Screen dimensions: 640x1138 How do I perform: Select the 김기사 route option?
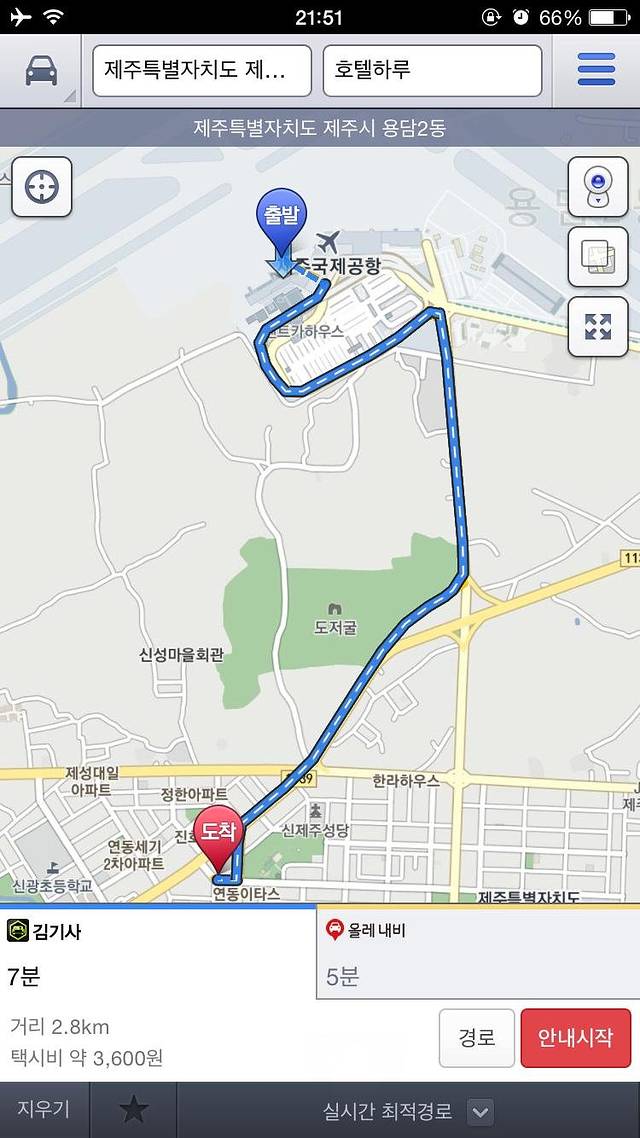[x=158, y=952]
